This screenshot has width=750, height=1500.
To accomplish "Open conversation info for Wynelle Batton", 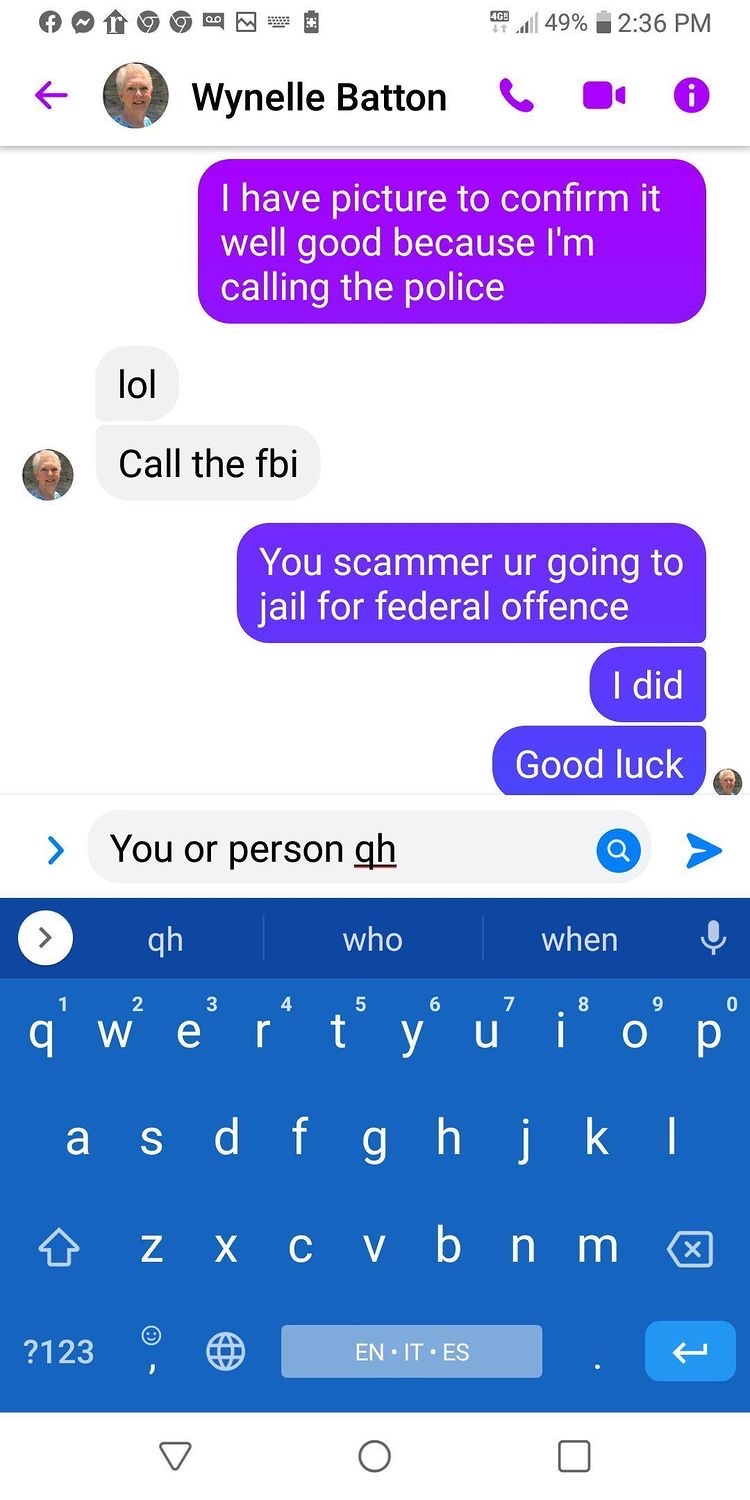I will pyautogui.click(x=691, y=96).
